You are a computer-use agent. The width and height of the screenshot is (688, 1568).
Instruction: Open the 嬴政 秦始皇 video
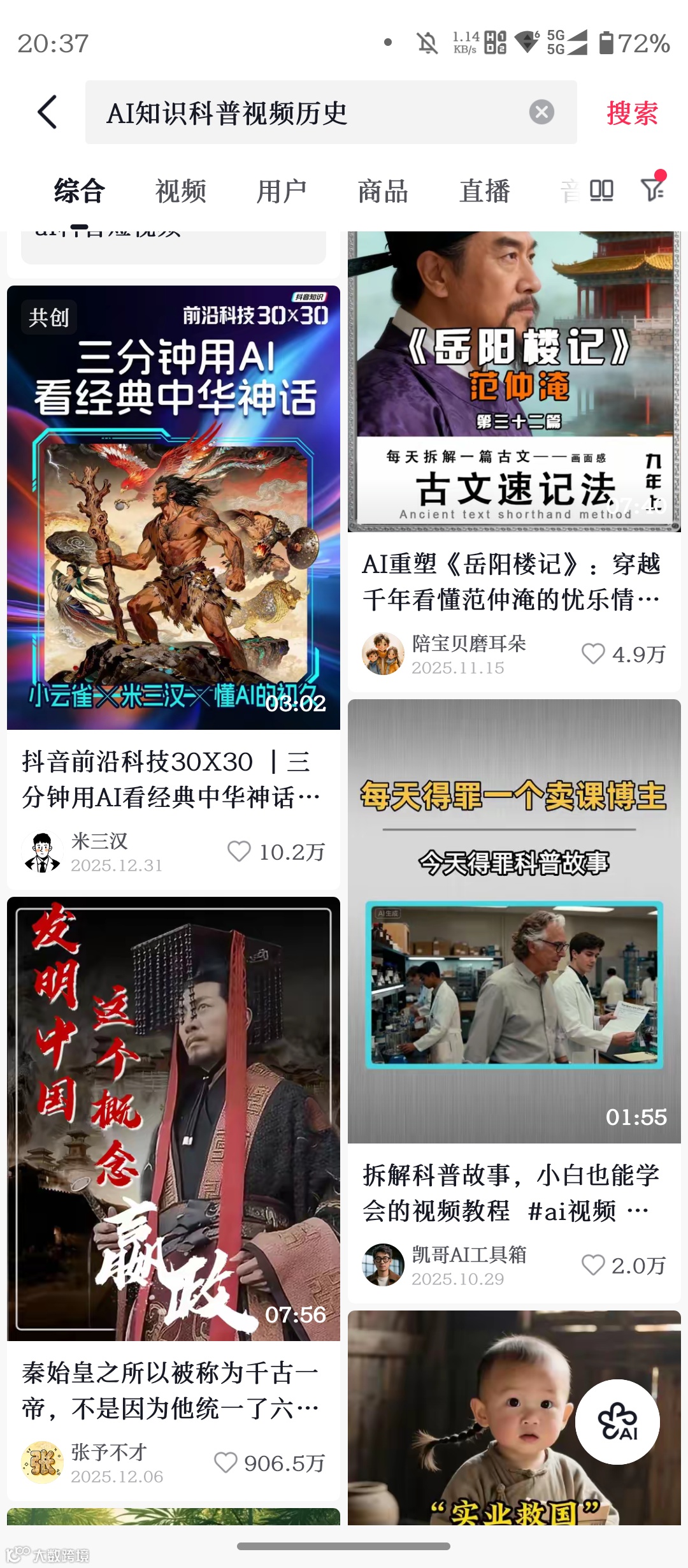173,1118
